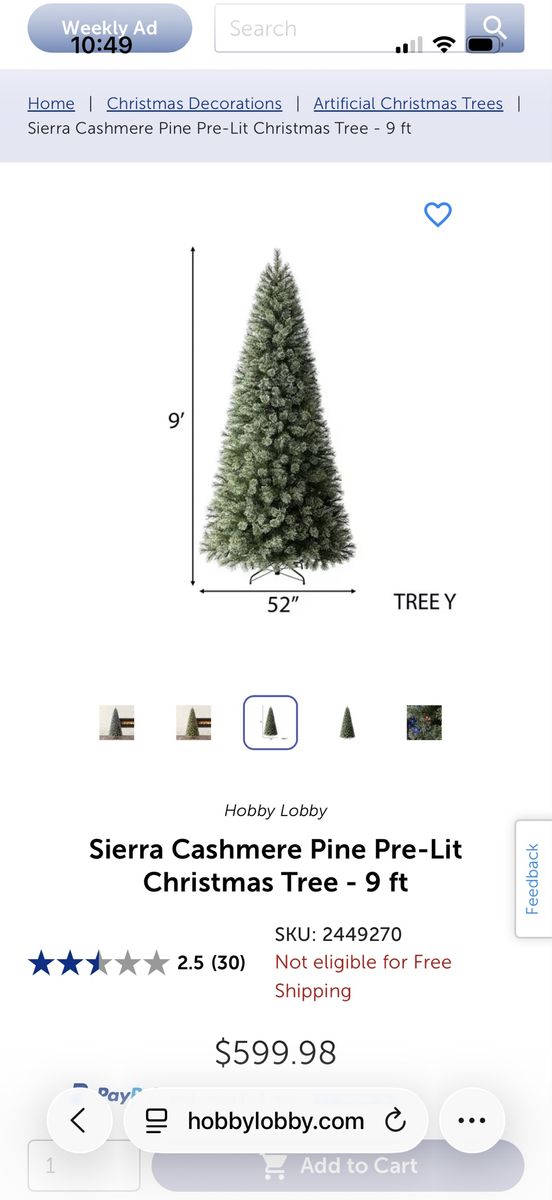View the fifth thumbnail with colored lights
552x1200 pixels.
(424, 722)
